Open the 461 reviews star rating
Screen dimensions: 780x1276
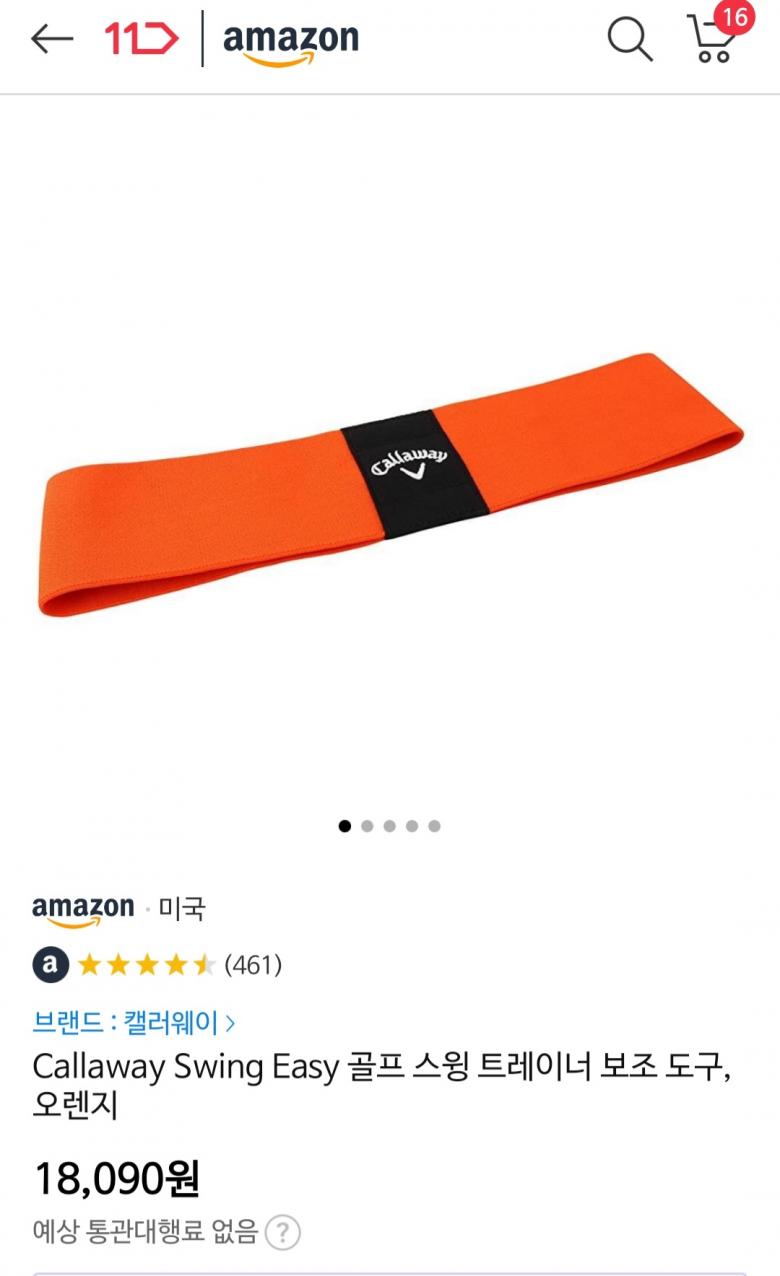[178, 965]
